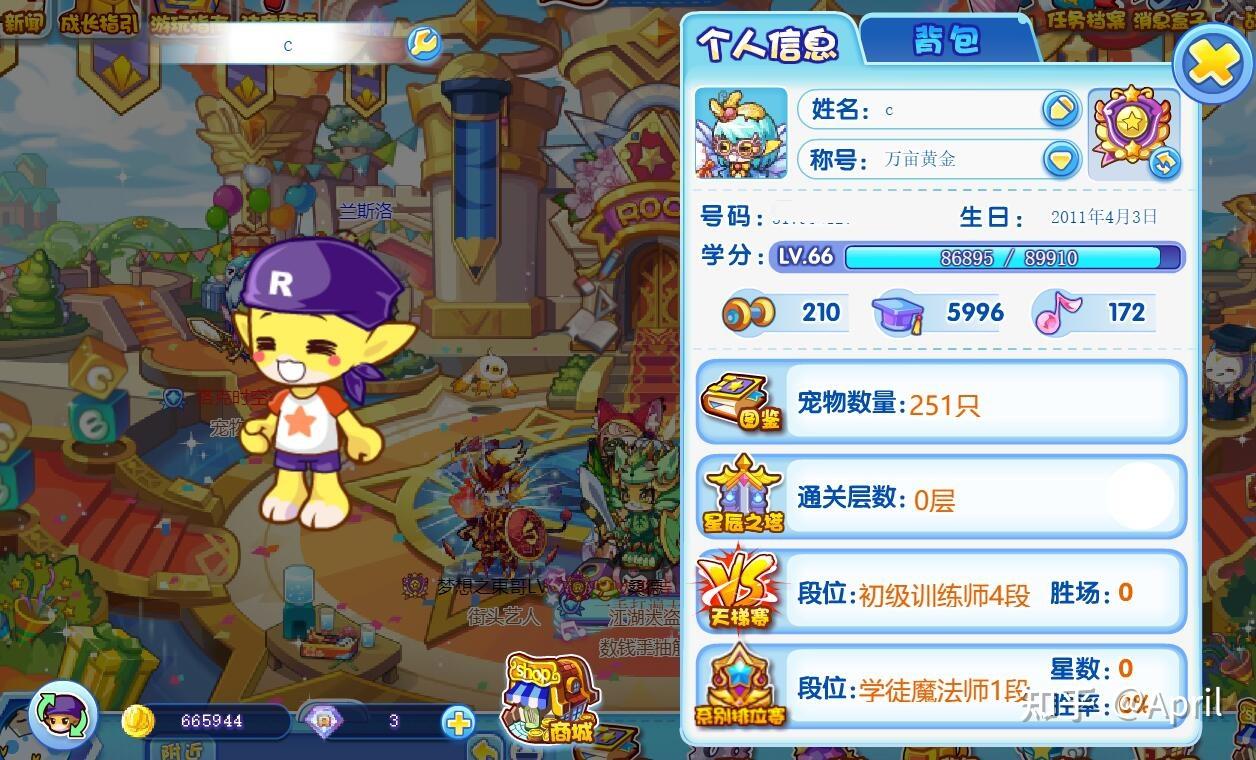1256x760 pixels.
Task: Expand the 称号 title dropdown
Action: [1060, 158]
